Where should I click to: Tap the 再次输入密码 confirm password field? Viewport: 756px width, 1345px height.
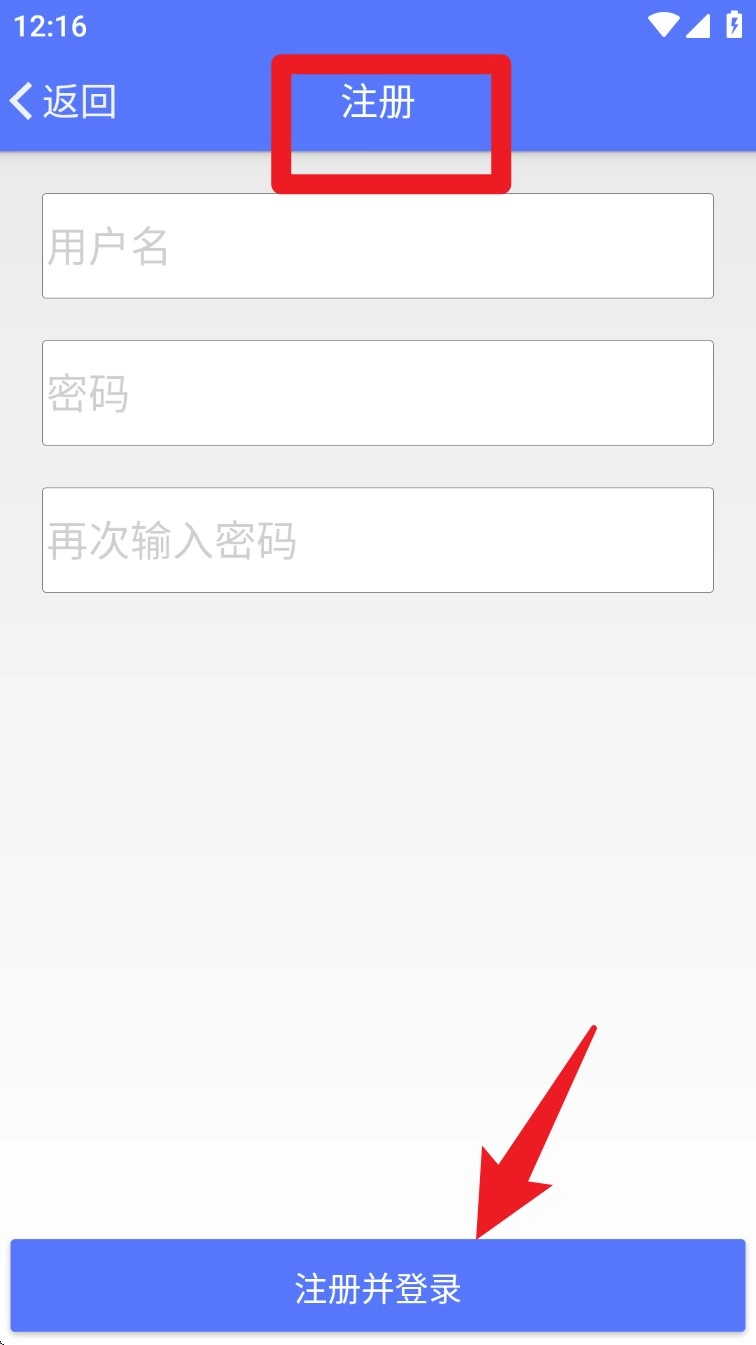[377, 540]
